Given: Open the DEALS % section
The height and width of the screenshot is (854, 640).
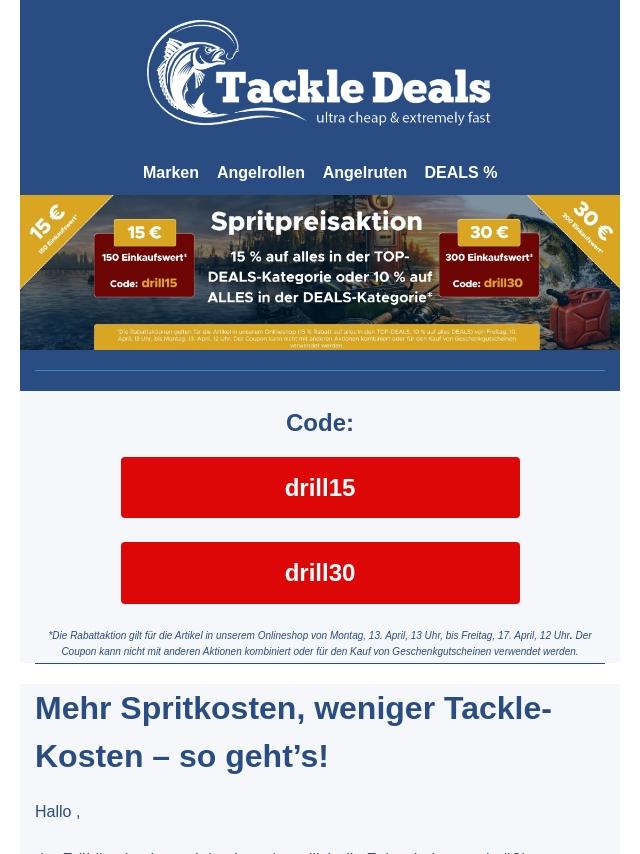Looking at the screenshot, I should 460,172.
